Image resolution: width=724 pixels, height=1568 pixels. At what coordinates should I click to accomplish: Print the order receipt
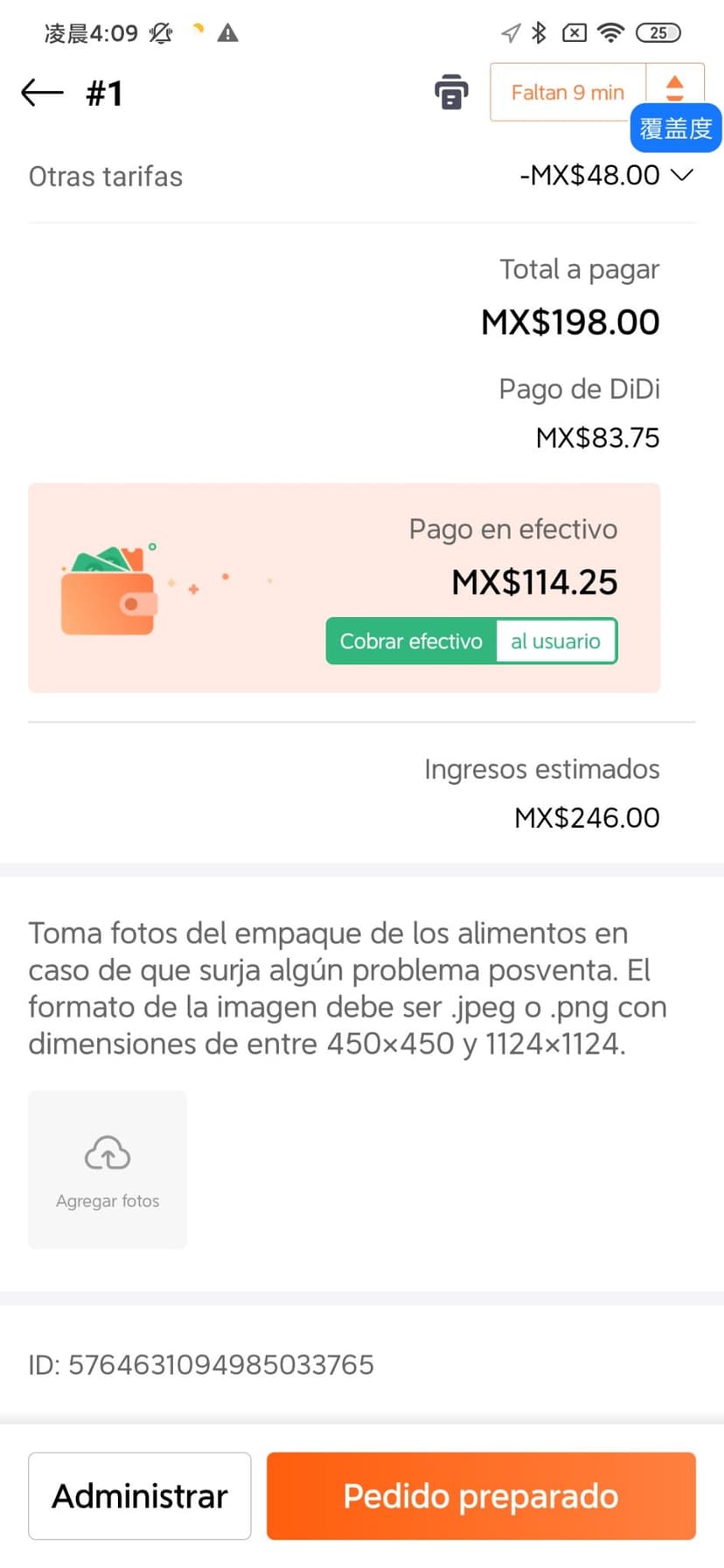pos(451,93)
